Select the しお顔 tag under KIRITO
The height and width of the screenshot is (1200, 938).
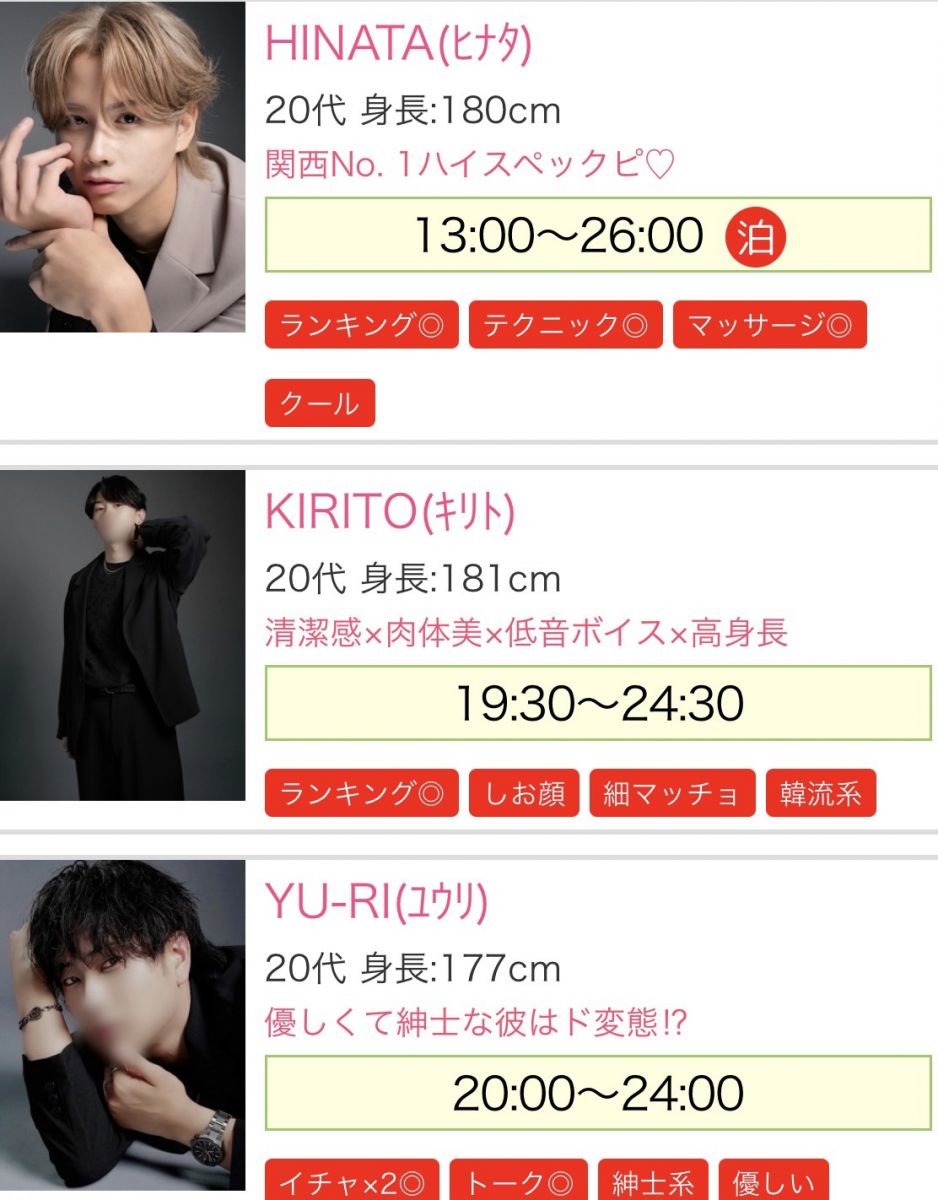[x=524, y=793]
